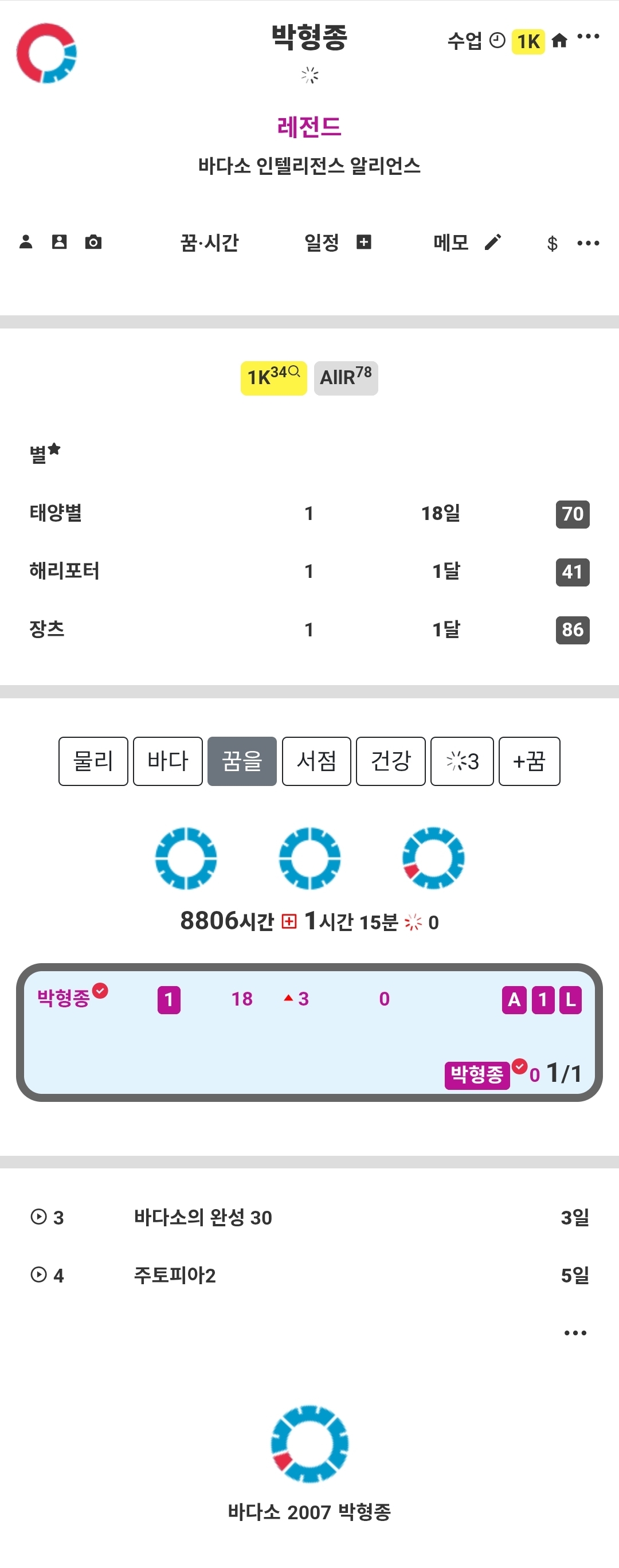Play 바다소의 완성 30
Viewport: 619px width, 1568px height.
[x=39, y=1216]
